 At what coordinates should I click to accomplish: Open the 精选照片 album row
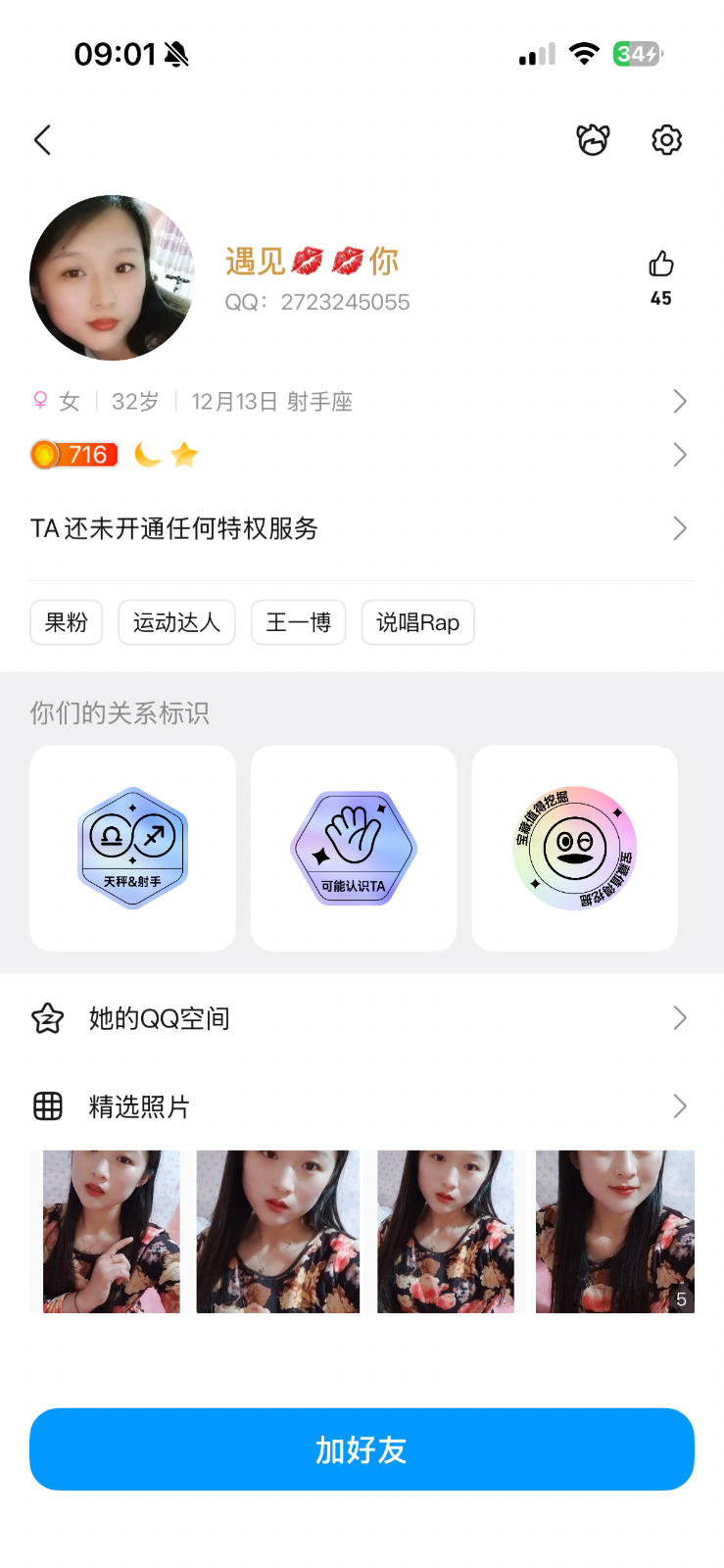[x=361, y=1107]
